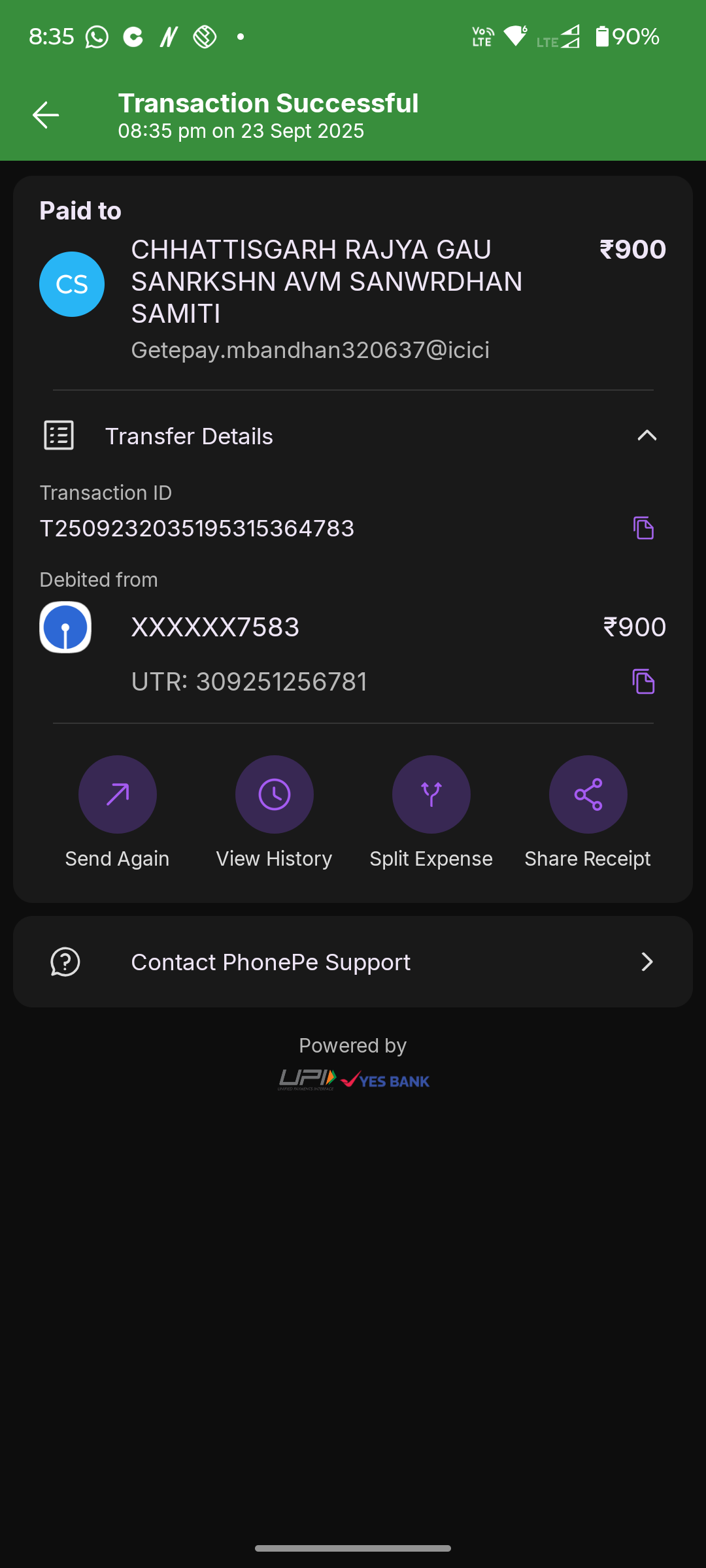Screen dimensions: 706x1568
Task: Collapse the Transfer Details section
Action: (x=647, y=436)
